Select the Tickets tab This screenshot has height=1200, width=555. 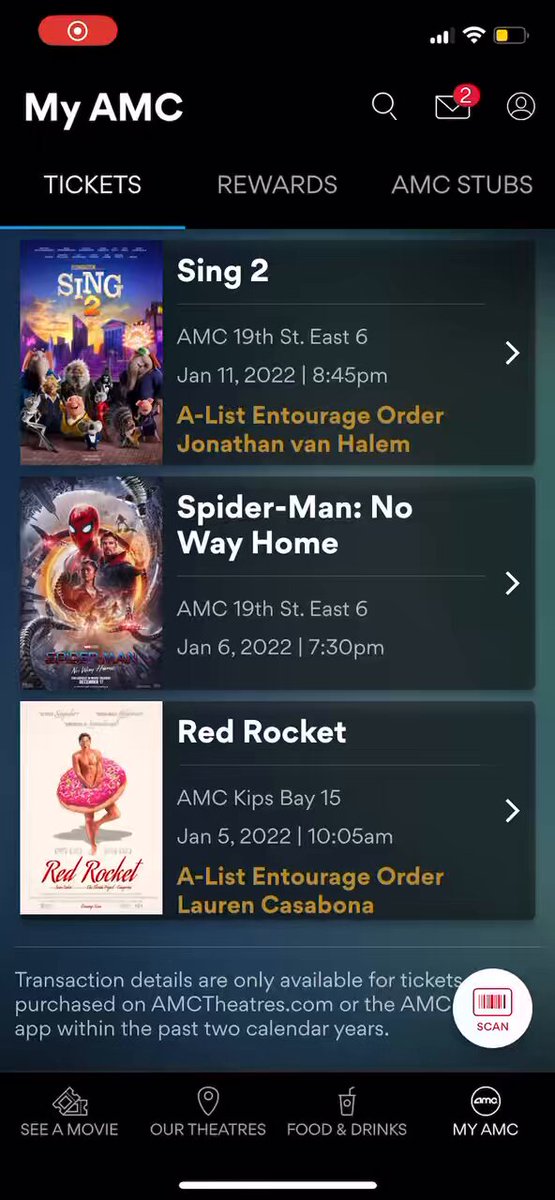(92, 185)
